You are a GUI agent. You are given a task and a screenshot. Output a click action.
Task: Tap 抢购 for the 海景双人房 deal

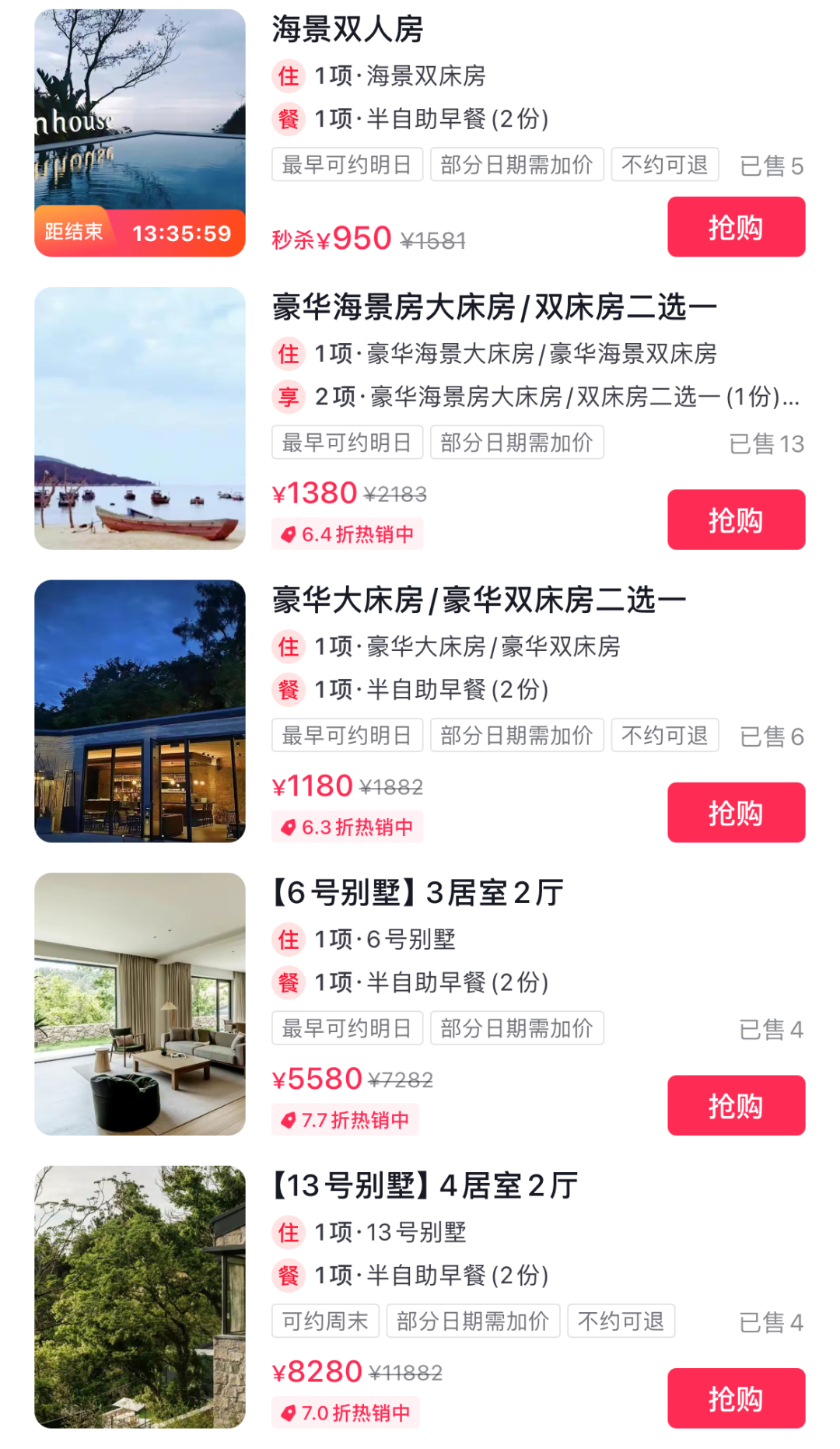point(736,226)
